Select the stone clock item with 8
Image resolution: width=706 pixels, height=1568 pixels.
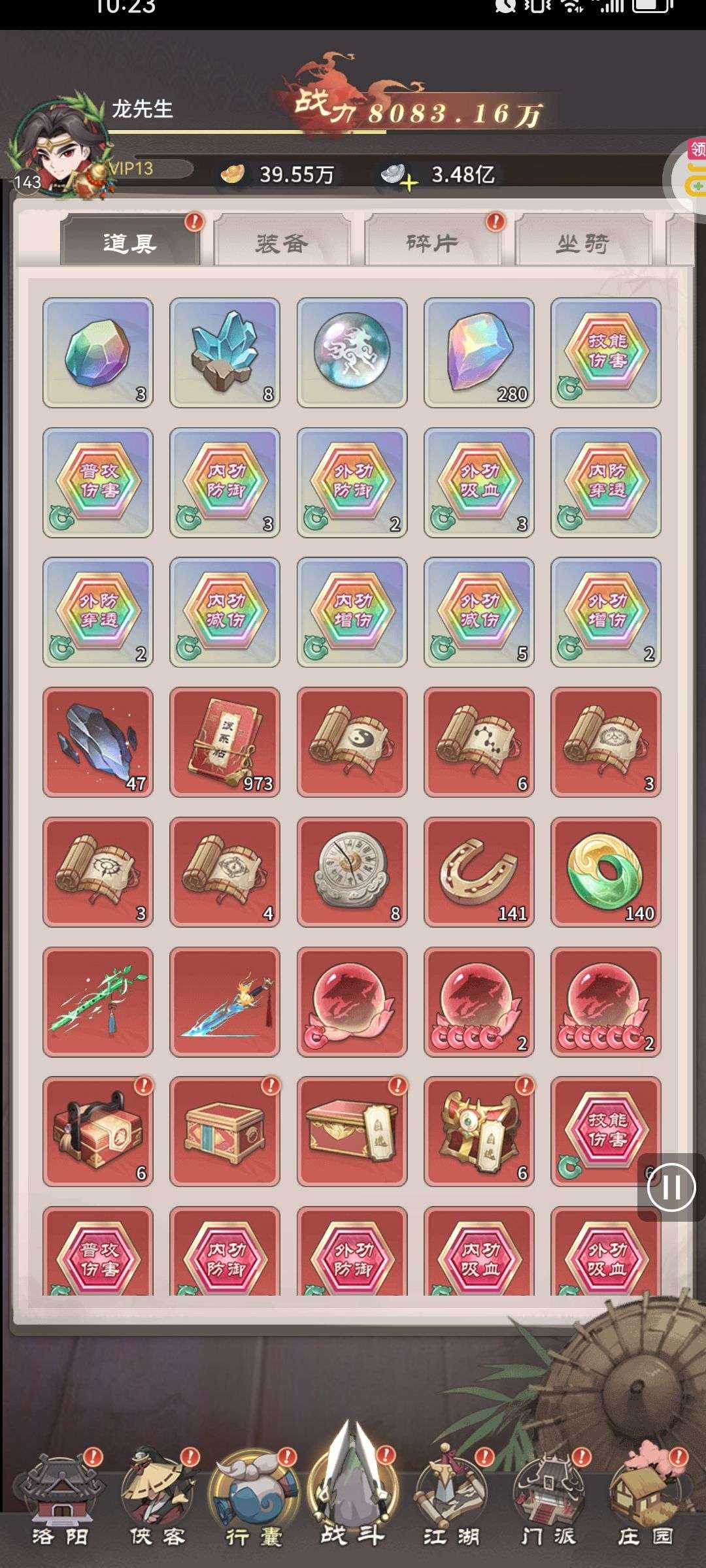352,872
